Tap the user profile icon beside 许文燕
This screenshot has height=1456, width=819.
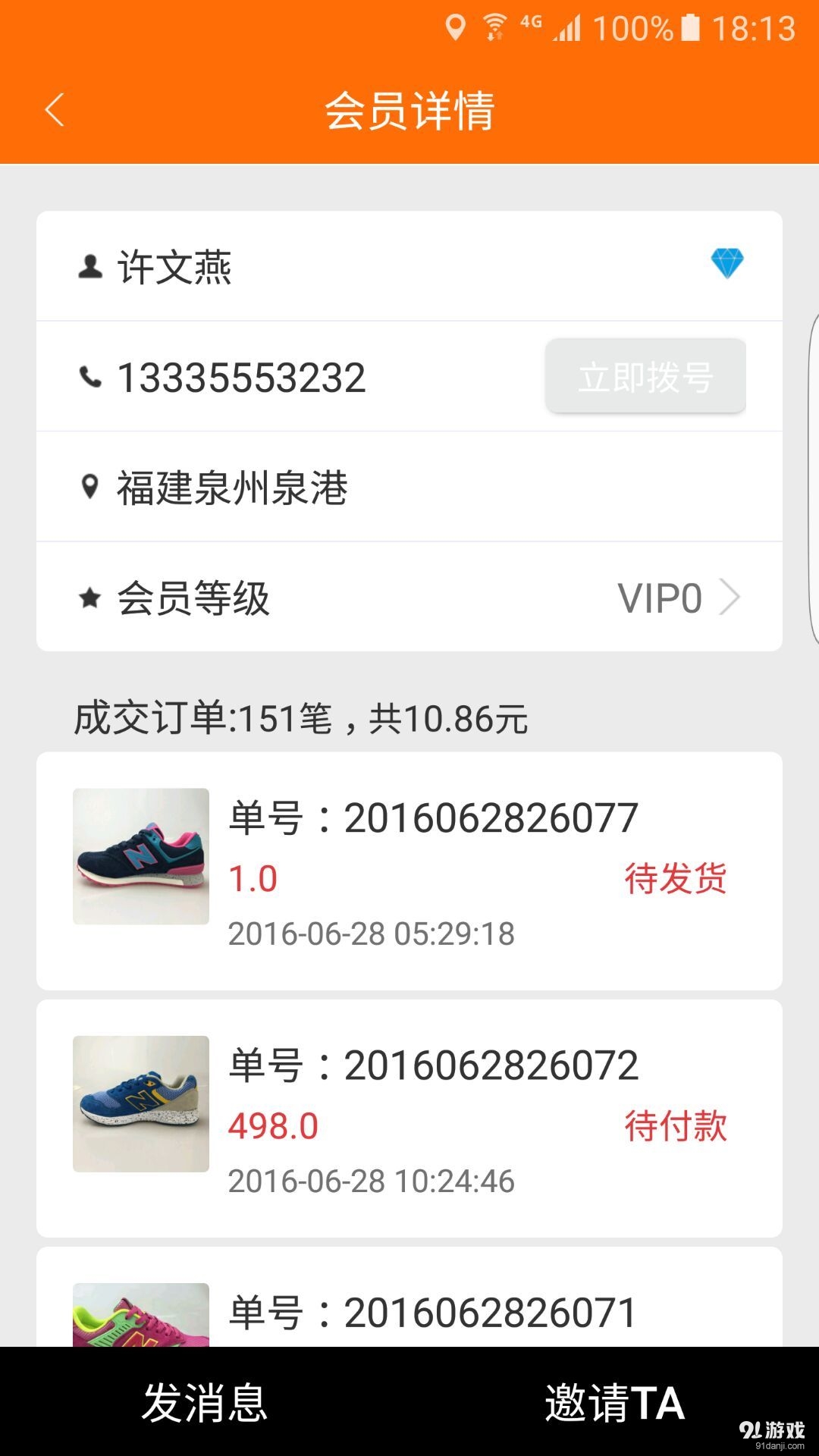pyautogui.click(x=90, y=267)
